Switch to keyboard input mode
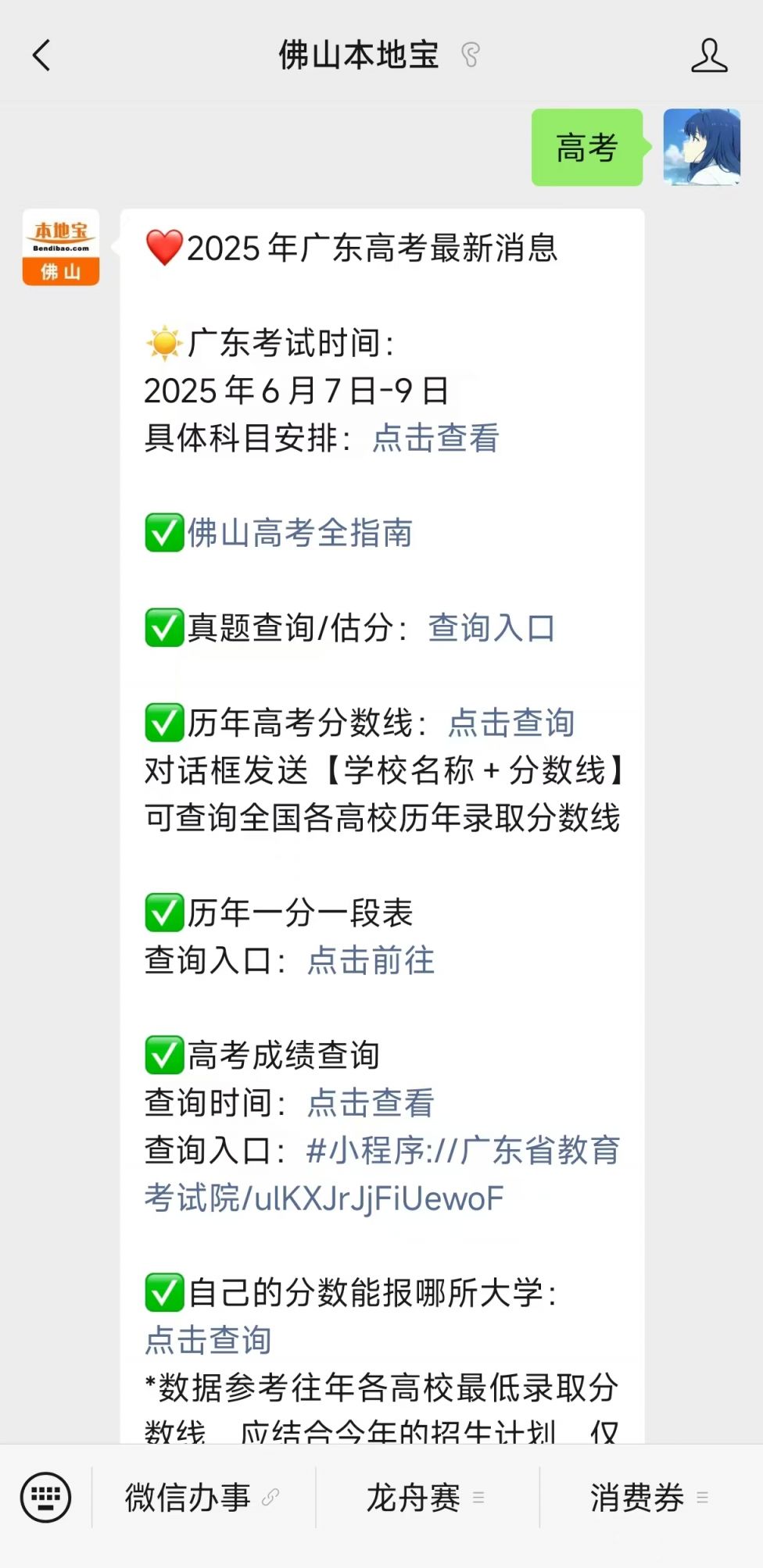 (x=45, y=1498)
